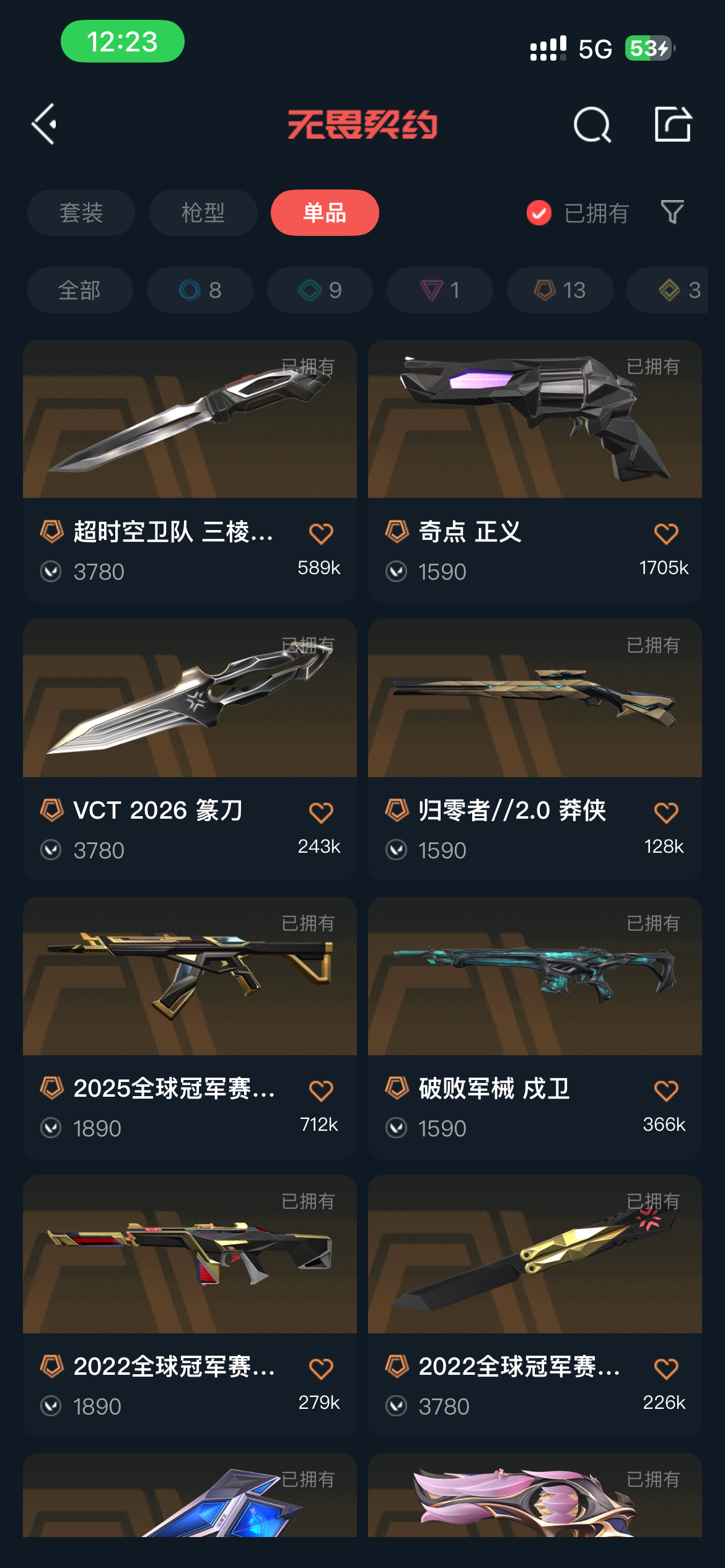
Task: Like the 破败军械 戍卫 skin
Action: (x=666, y=1091)
